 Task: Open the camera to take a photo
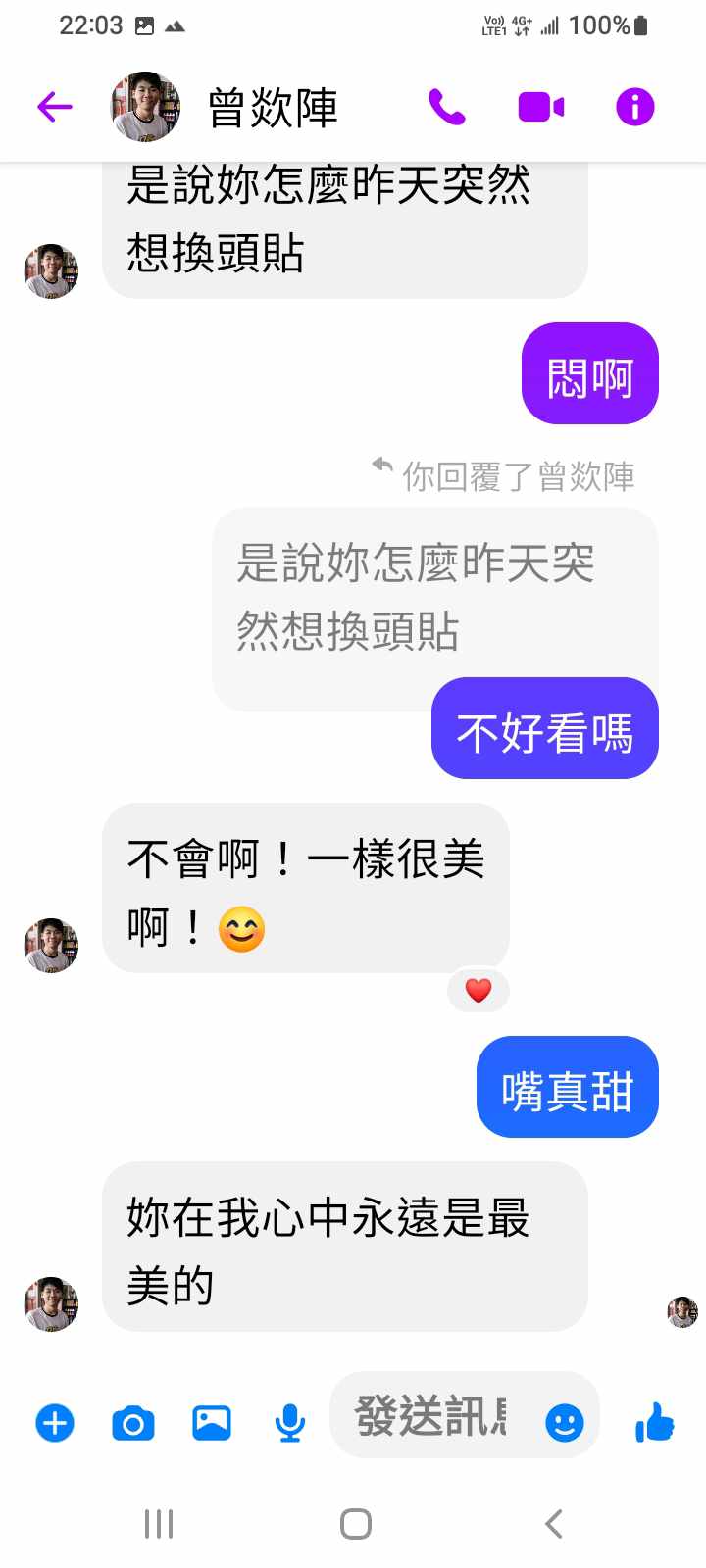(x=133, y=1422)
